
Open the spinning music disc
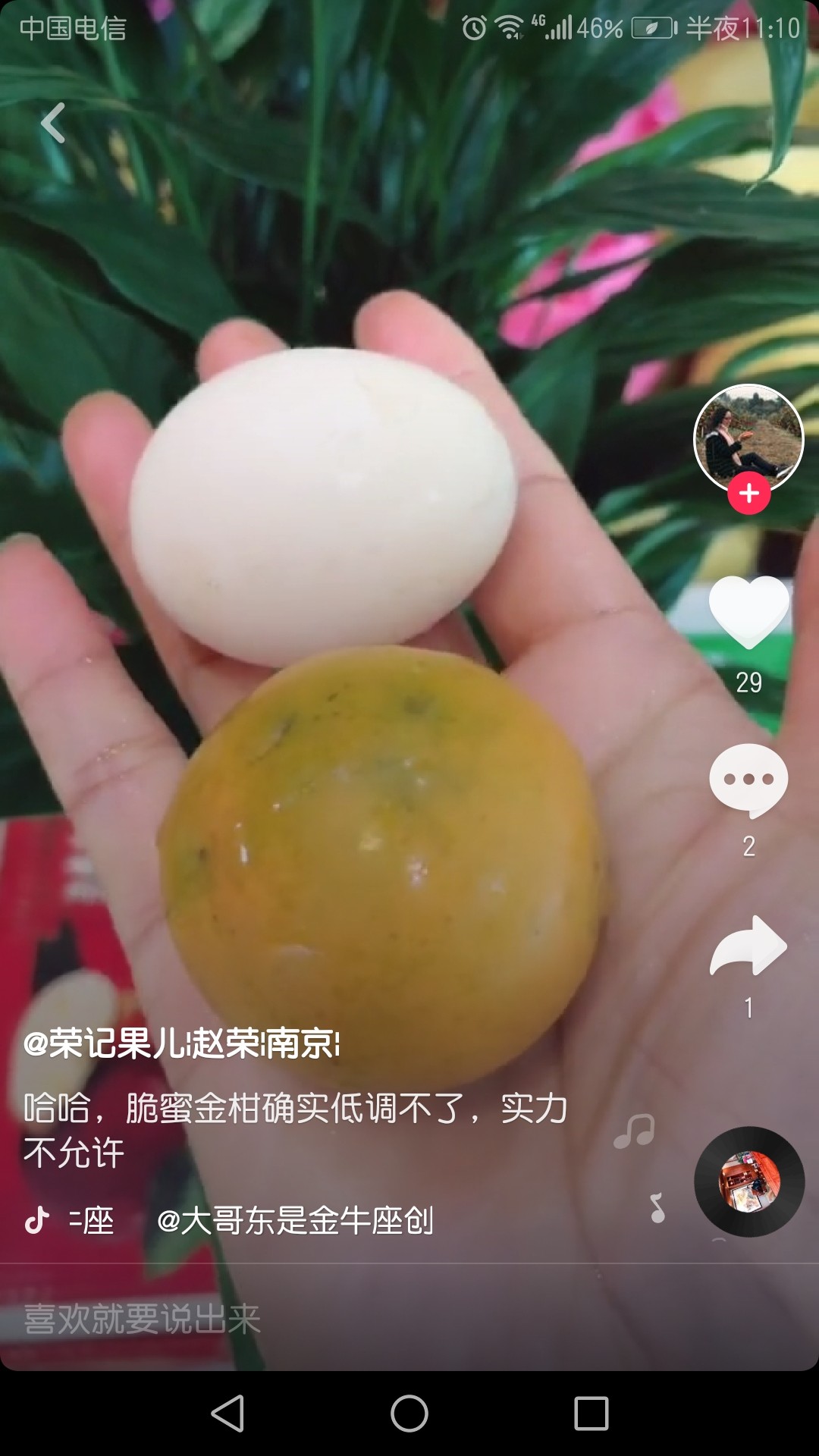tap(749, 1181)
